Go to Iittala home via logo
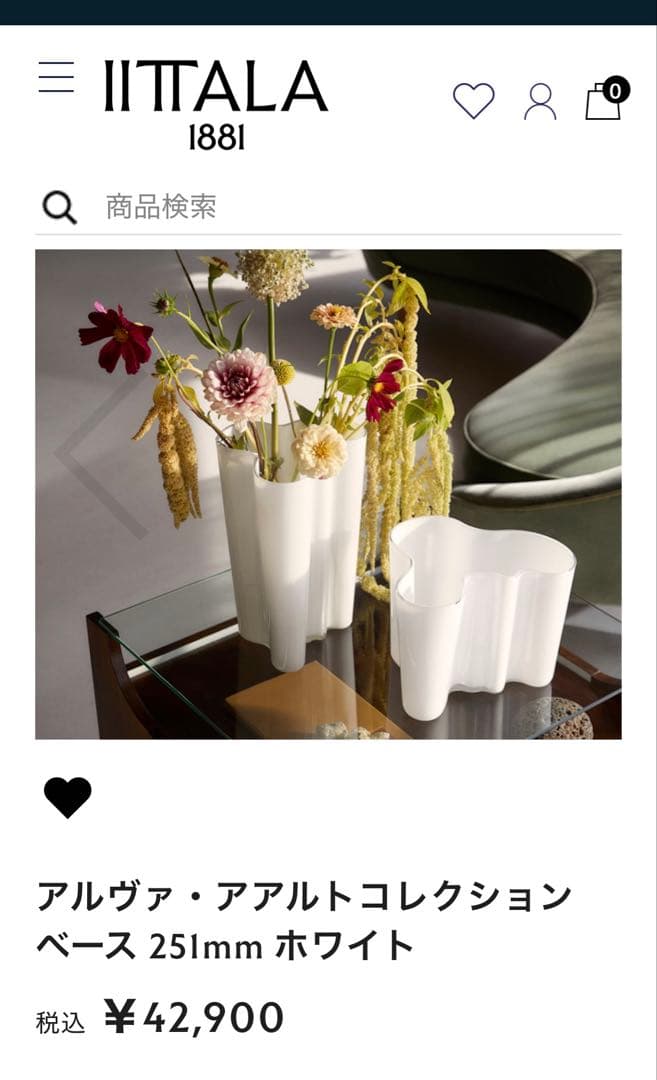This screenshot has height=1080, width=657. coord(216,102)
